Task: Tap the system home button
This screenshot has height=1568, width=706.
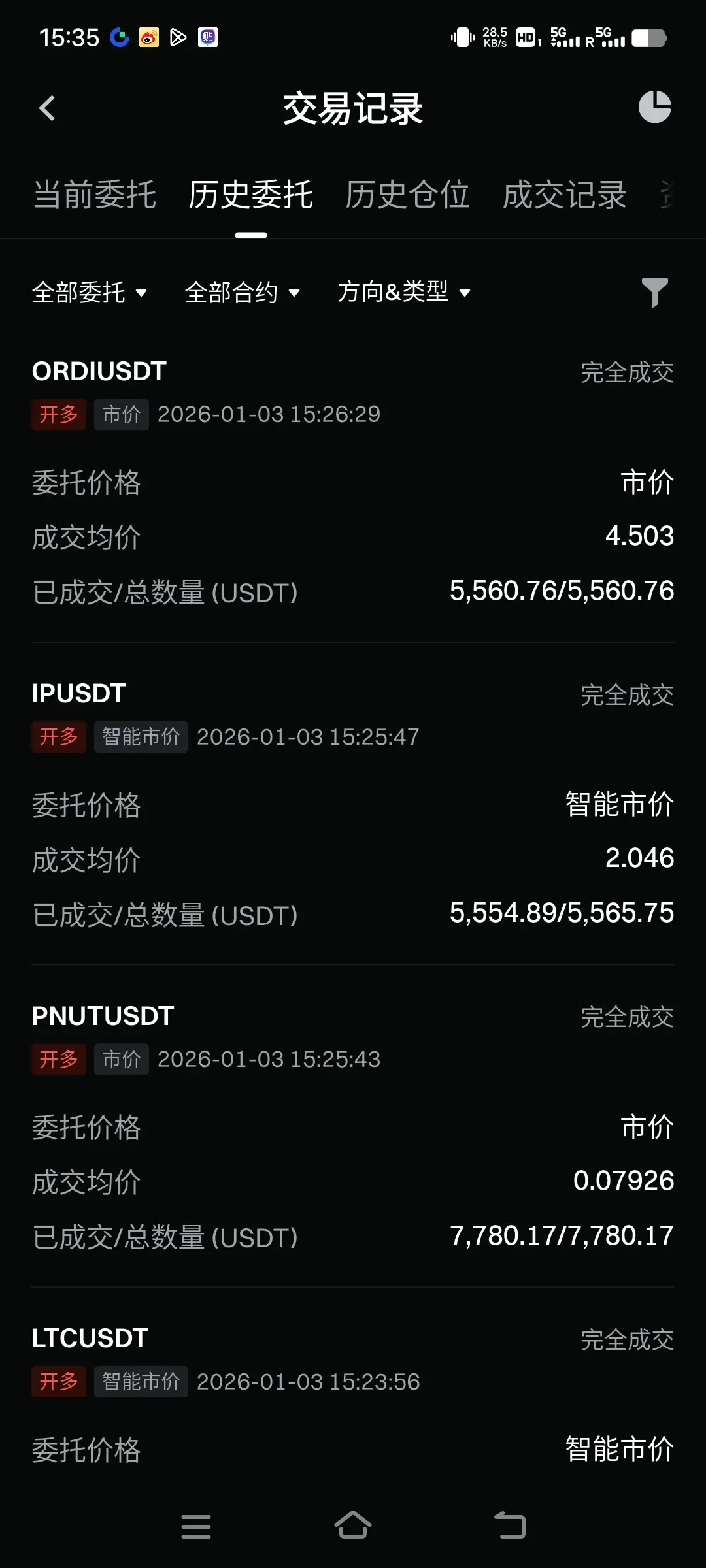Action: 353,1526
